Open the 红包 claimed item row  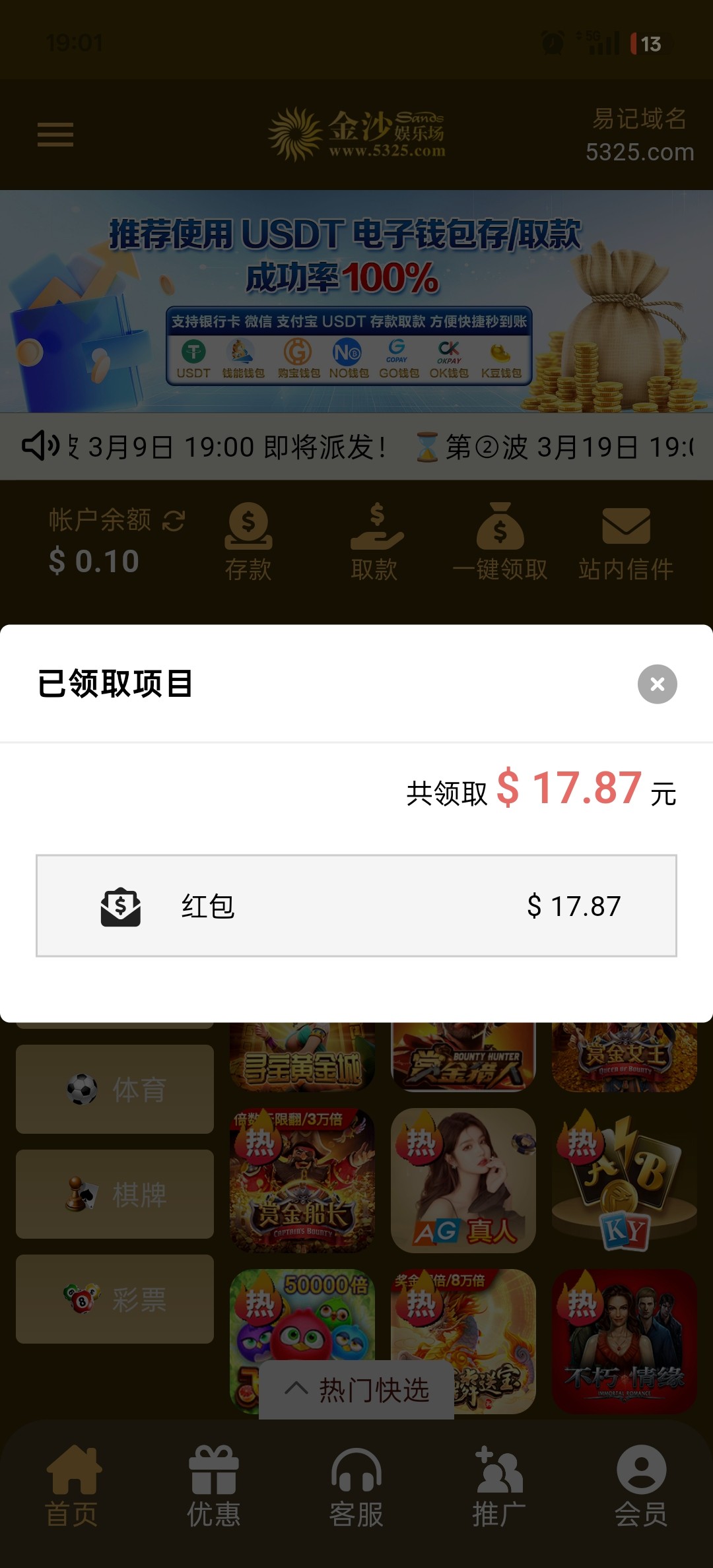tap(356, 905)
